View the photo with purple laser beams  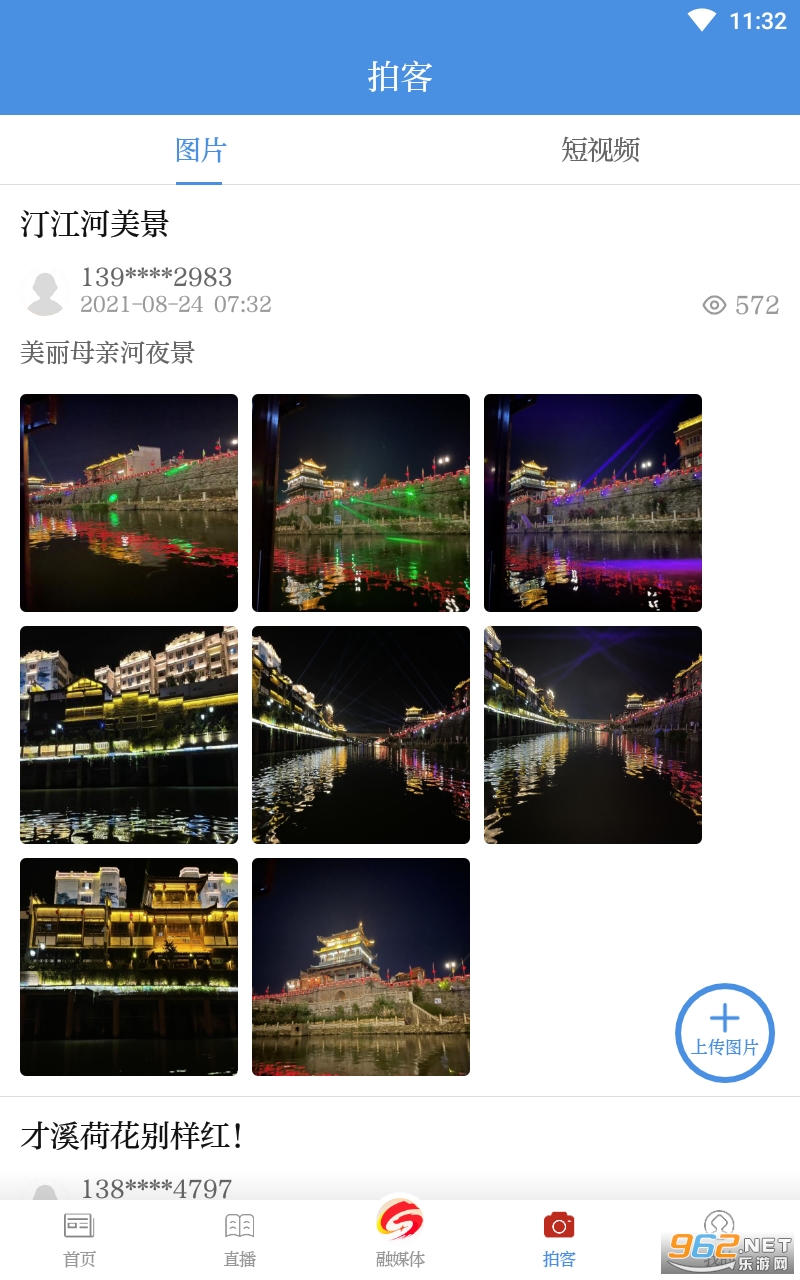[593, 502]
